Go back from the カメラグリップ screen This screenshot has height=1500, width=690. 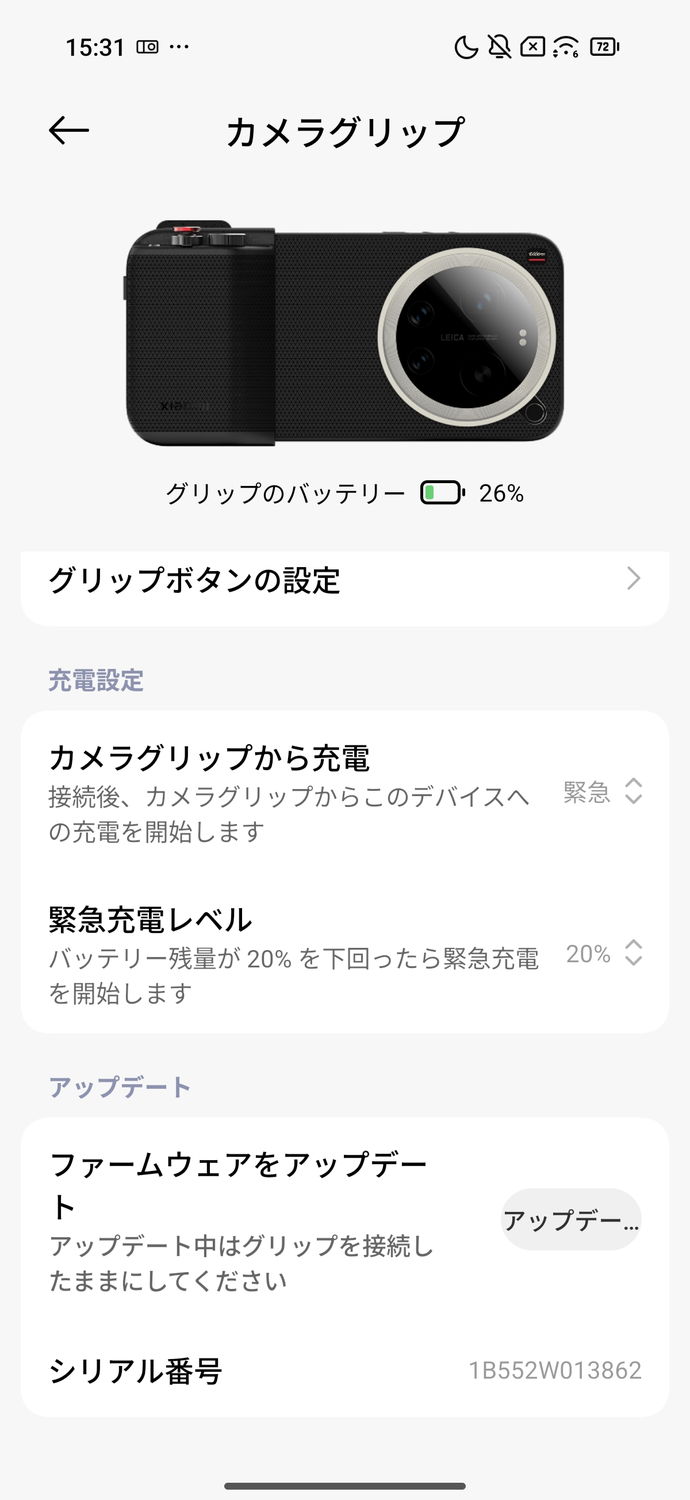tap(69, 131)
